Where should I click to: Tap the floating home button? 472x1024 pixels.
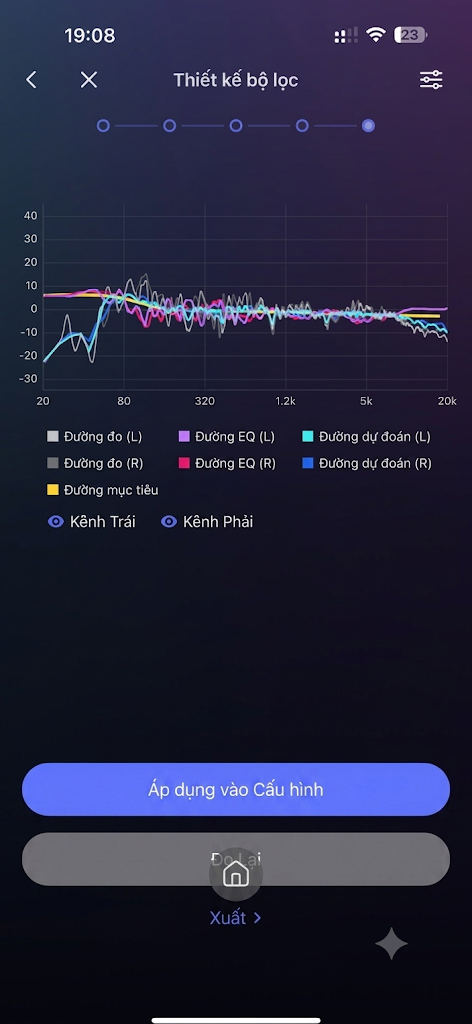[x=236, y=874]
